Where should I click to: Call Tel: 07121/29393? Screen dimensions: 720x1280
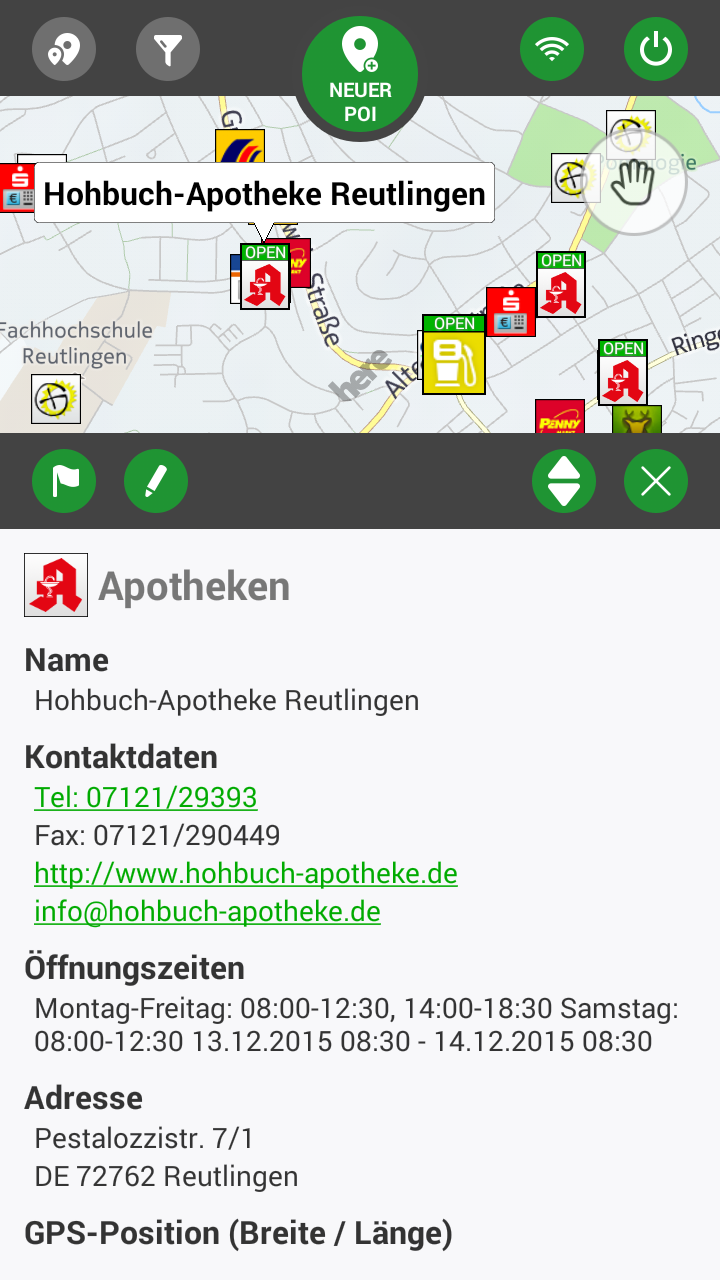click(x=146, y=797)
